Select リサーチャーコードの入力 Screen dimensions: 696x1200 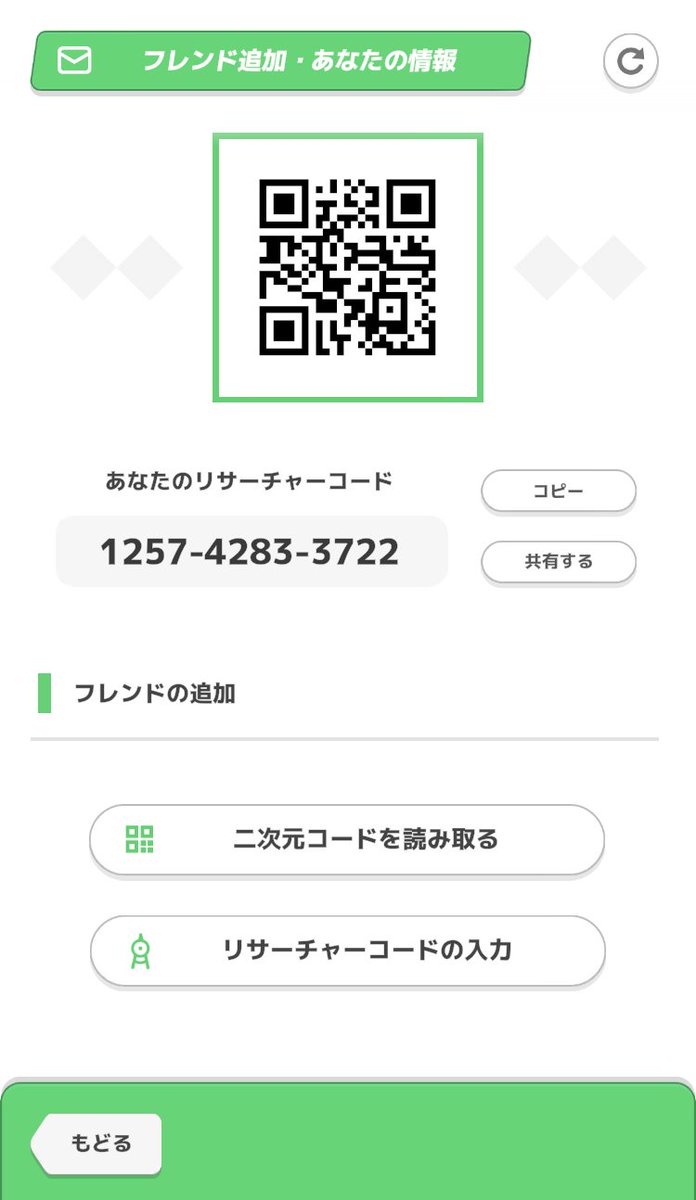(x=347, y=950)
